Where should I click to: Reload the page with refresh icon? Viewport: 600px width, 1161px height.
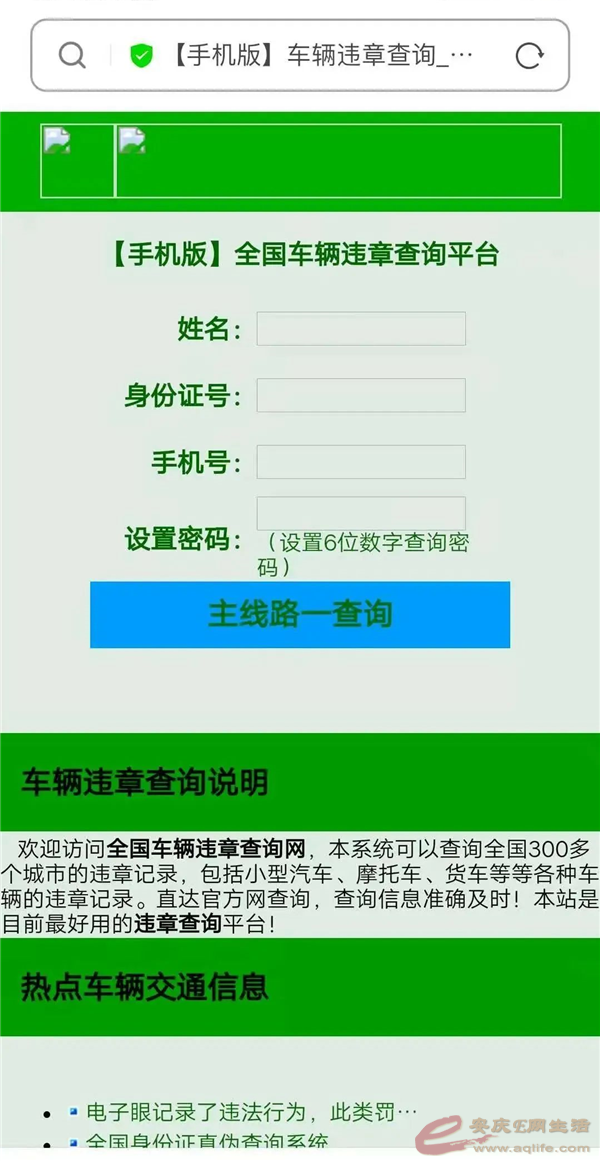(529, 56)
